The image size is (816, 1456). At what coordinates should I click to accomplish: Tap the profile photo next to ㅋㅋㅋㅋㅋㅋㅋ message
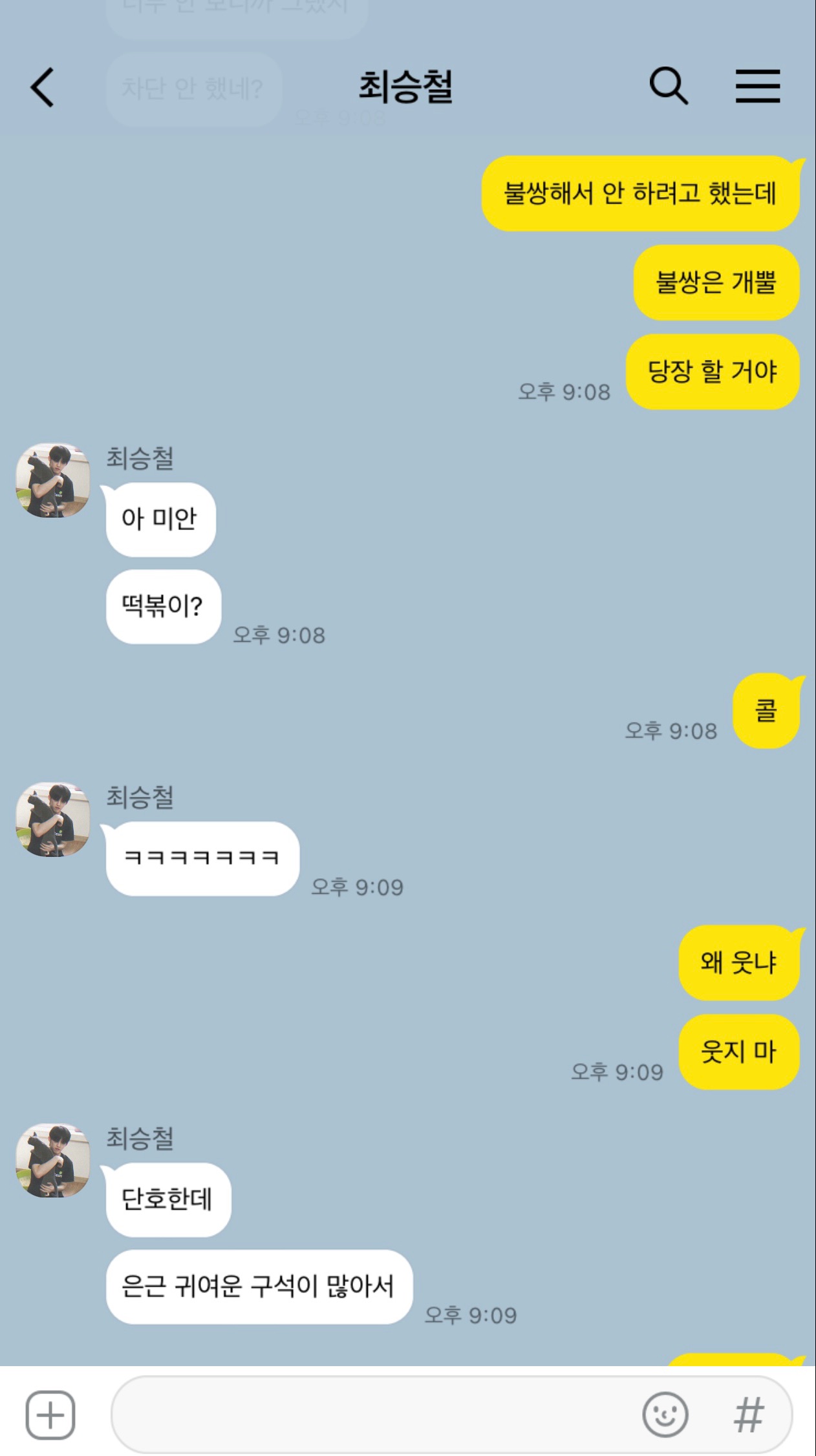(x=53, y=819)
